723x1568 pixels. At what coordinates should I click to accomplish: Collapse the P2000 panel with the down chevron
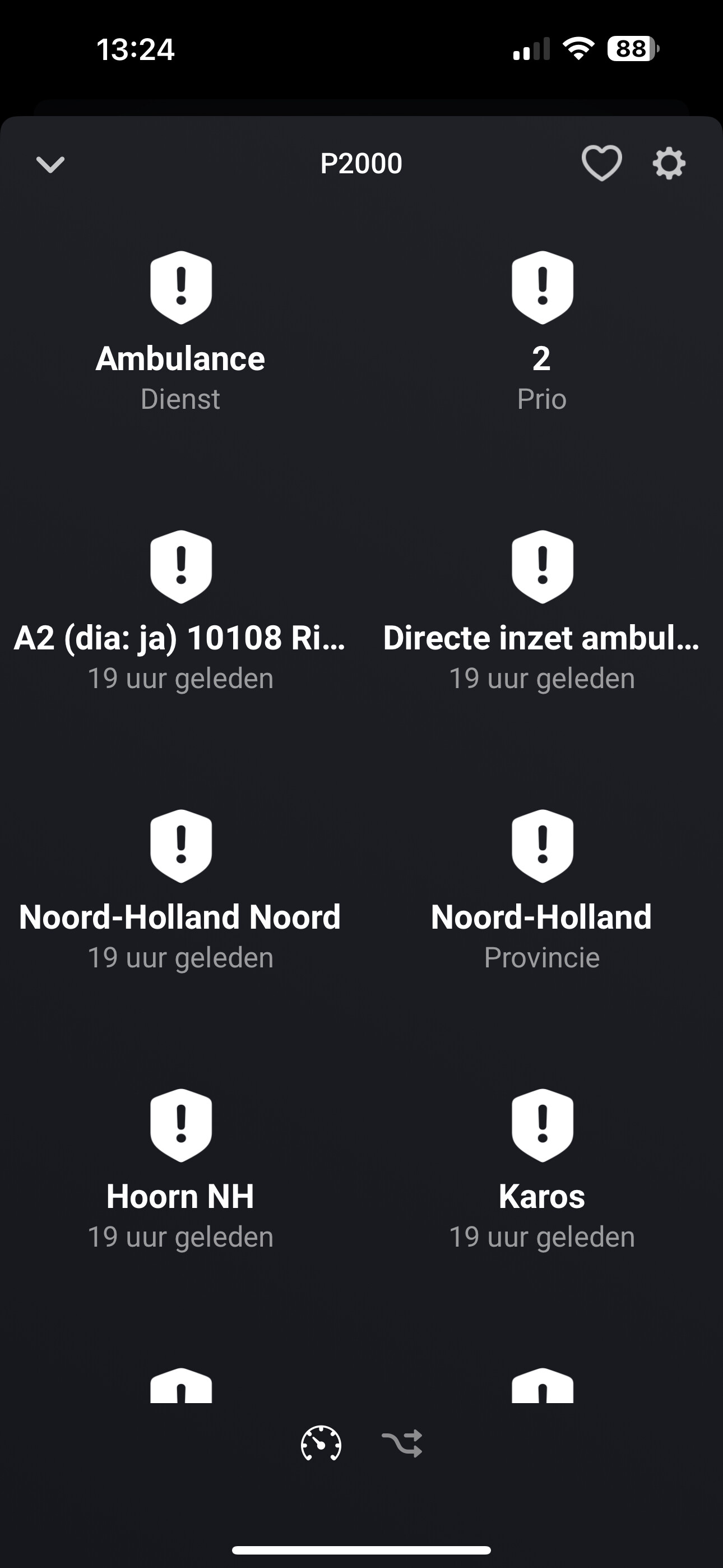50,164
